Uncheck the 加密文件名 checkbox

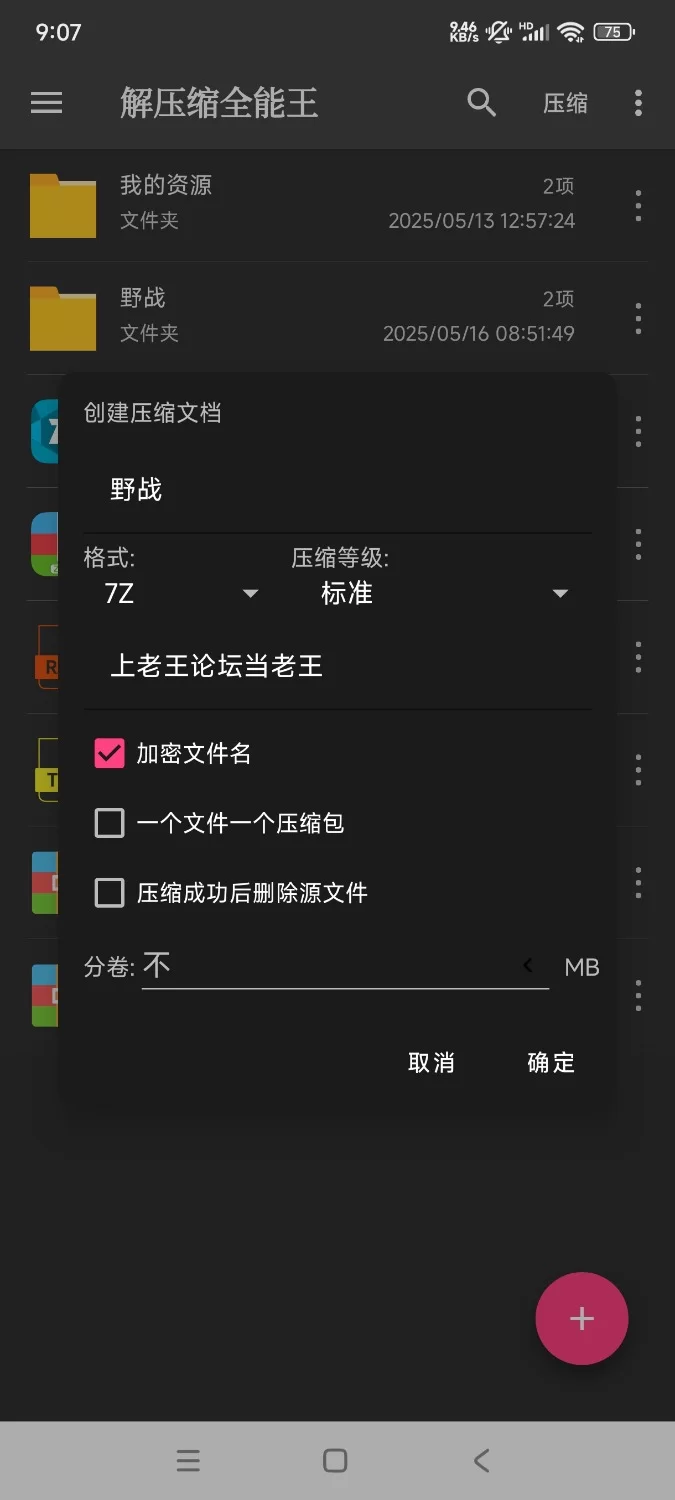109,754
